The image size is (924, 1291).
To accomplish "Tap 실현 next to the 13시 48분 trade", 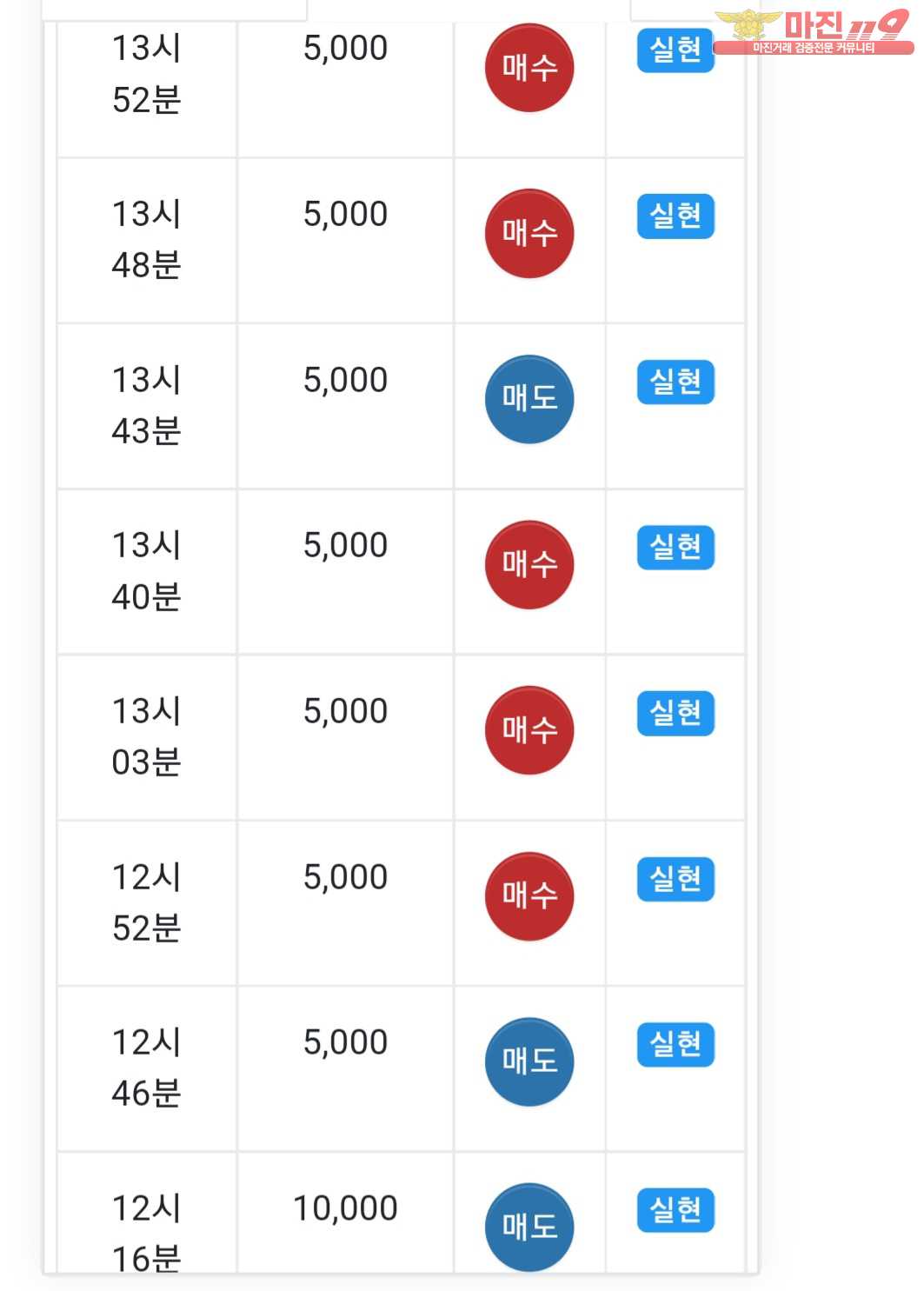I will tap(675, 216).
